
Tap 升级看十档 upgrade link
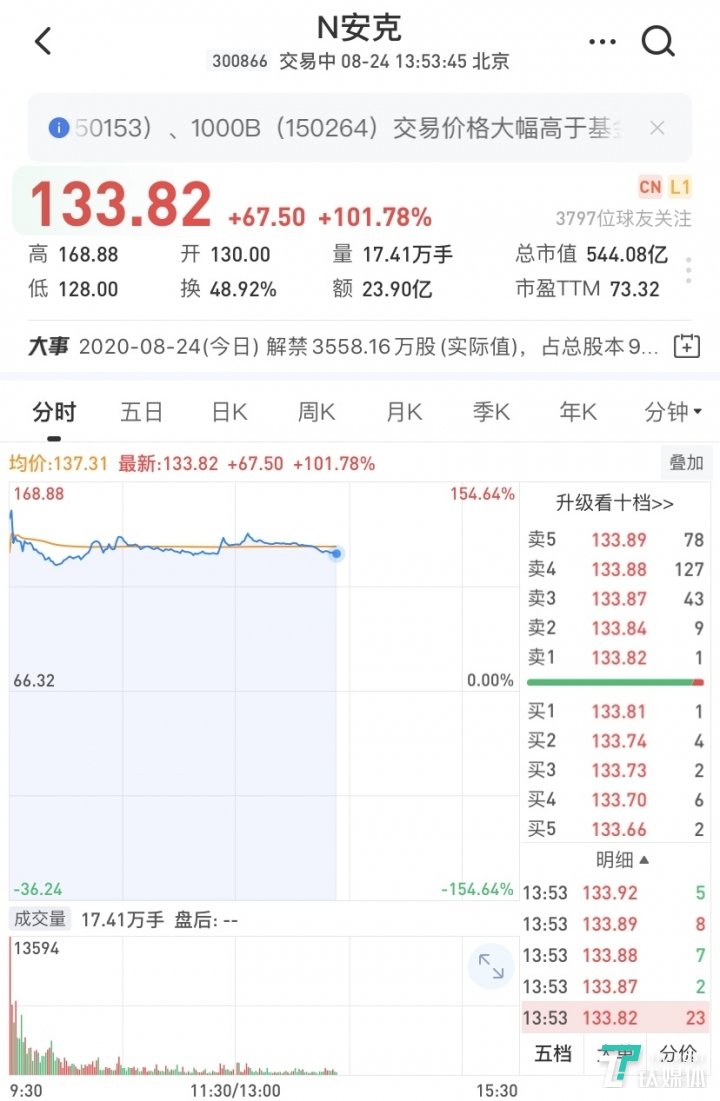point(615,503)
